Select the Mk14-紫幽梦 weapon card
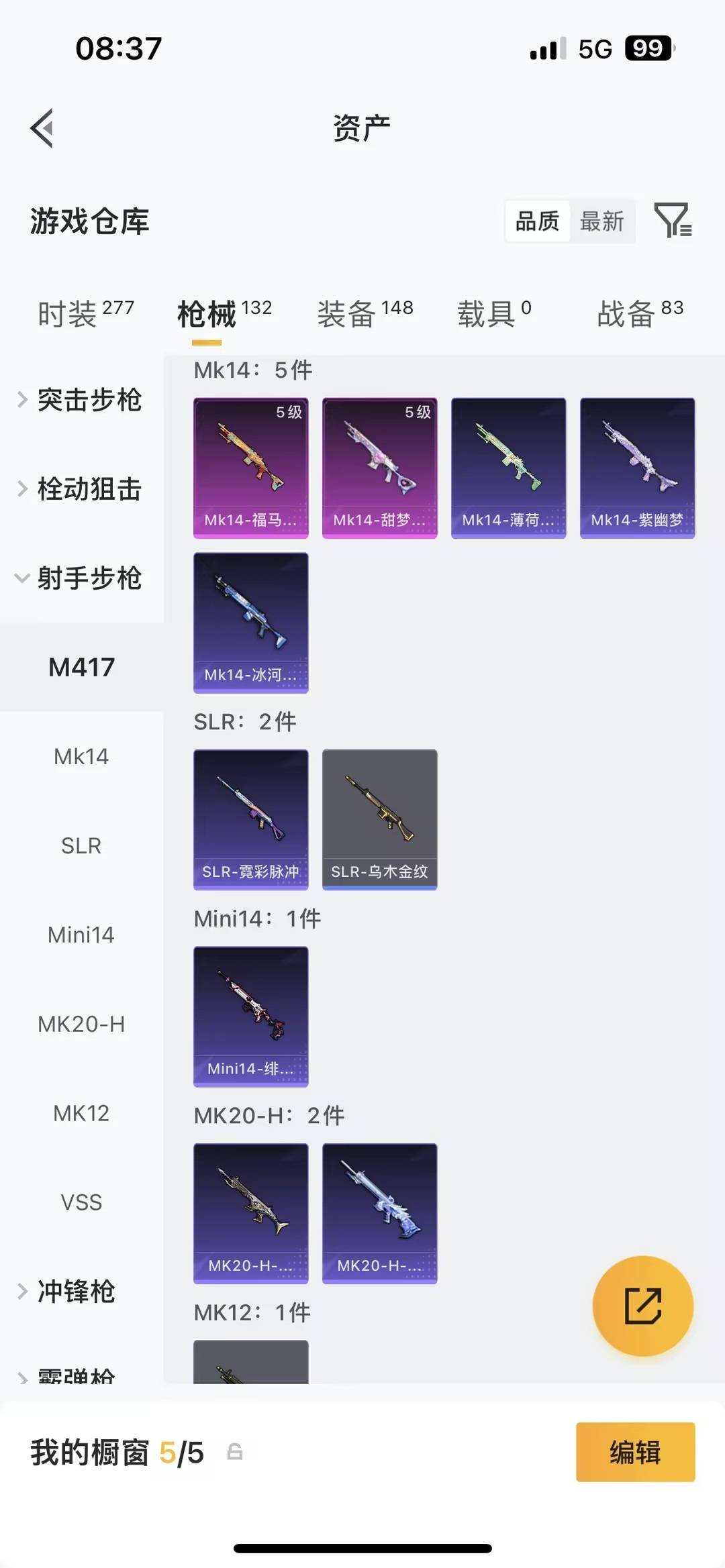The image size is (725, 1568). (636, 468)
